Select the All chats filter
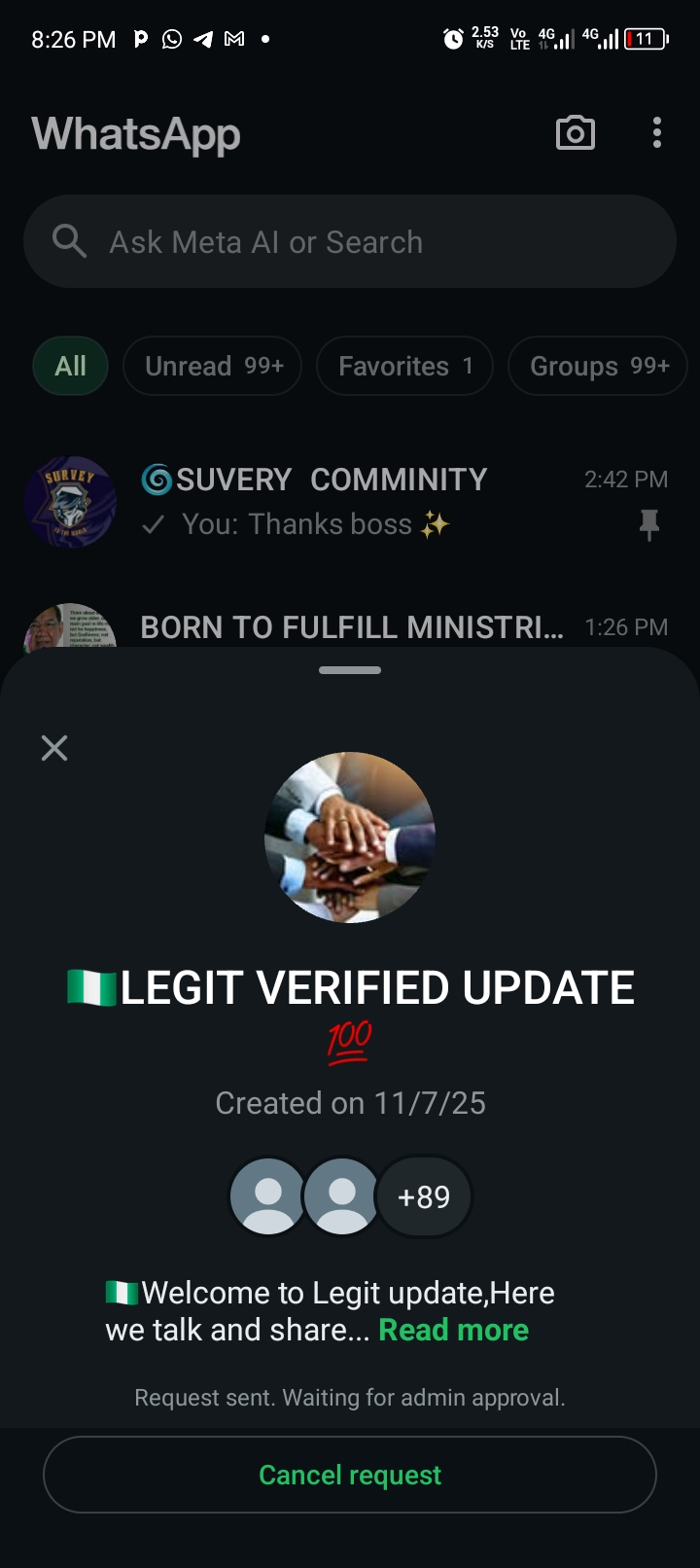This screenshot has width=700, height=1568. pos(70,366)
